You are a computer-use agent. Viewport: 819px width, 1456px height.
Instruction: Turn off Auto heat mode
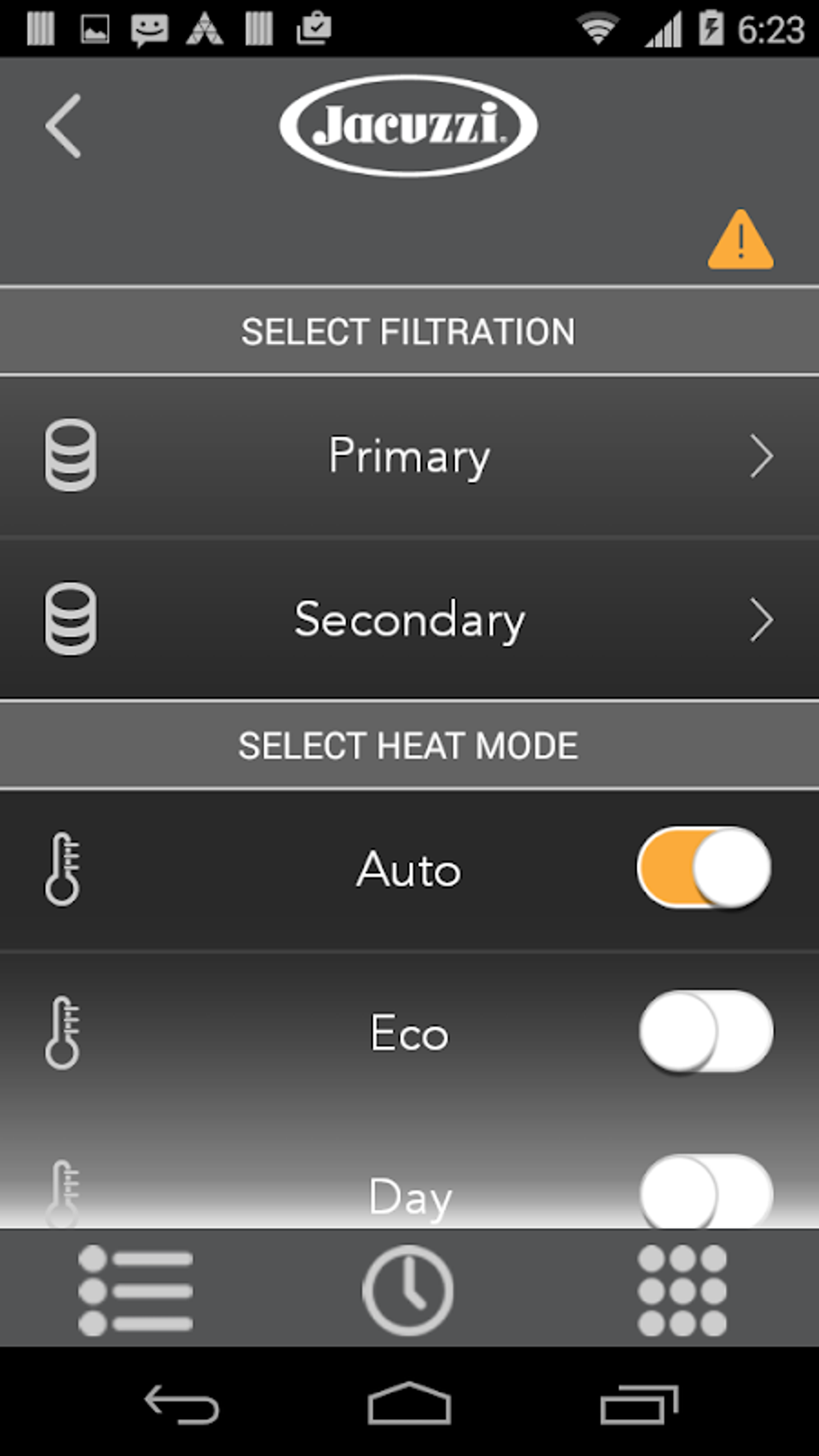tap(704, 868)
